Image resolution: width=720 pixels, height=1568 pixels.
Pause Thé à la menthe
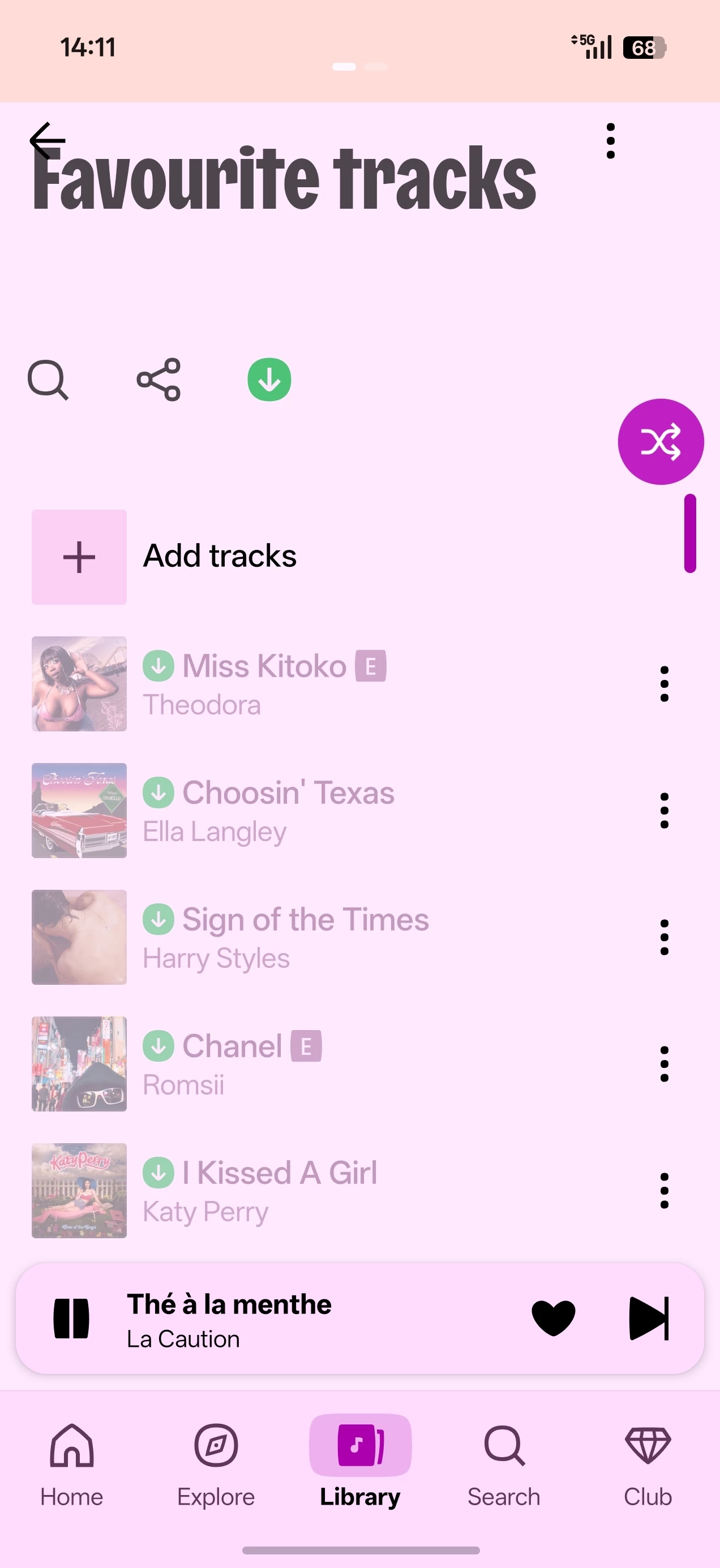click(x=71, y=1319)
